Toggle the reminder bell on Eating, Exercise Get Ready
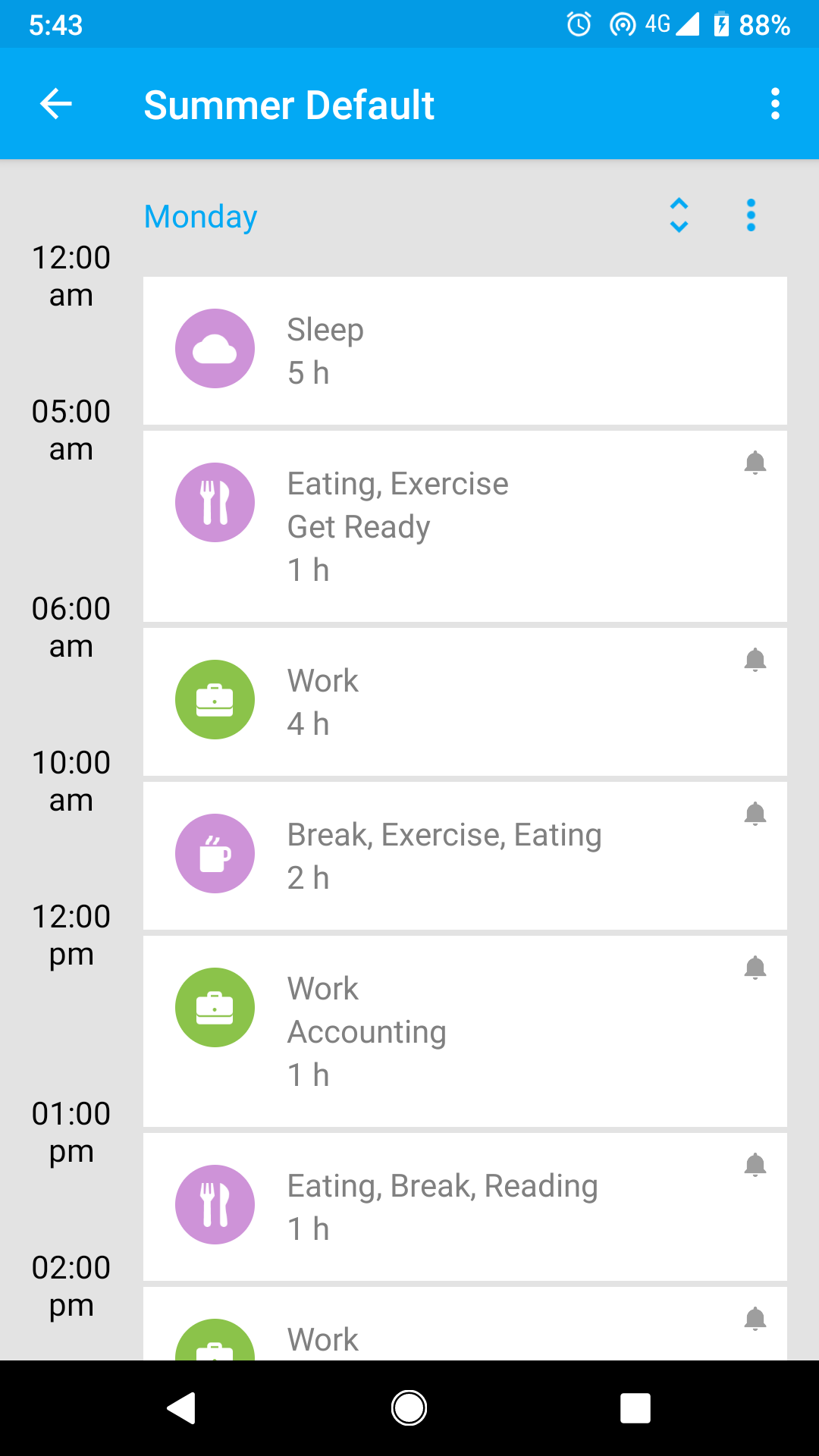This screenshot has height=1456, width=819. click(x=754, y=462)
